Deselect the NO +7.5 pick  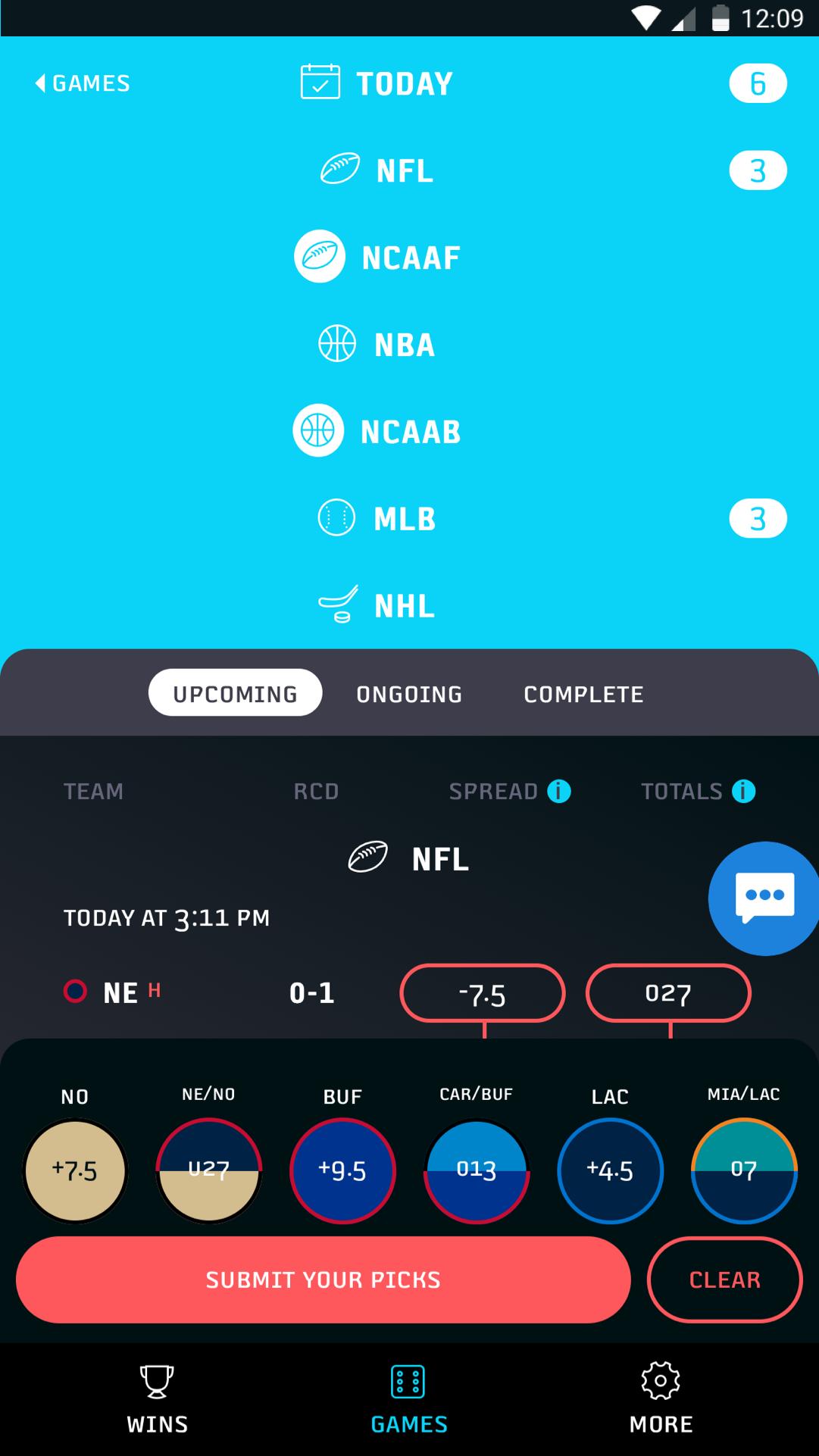pyautogui.click(x=75, y=1171)
